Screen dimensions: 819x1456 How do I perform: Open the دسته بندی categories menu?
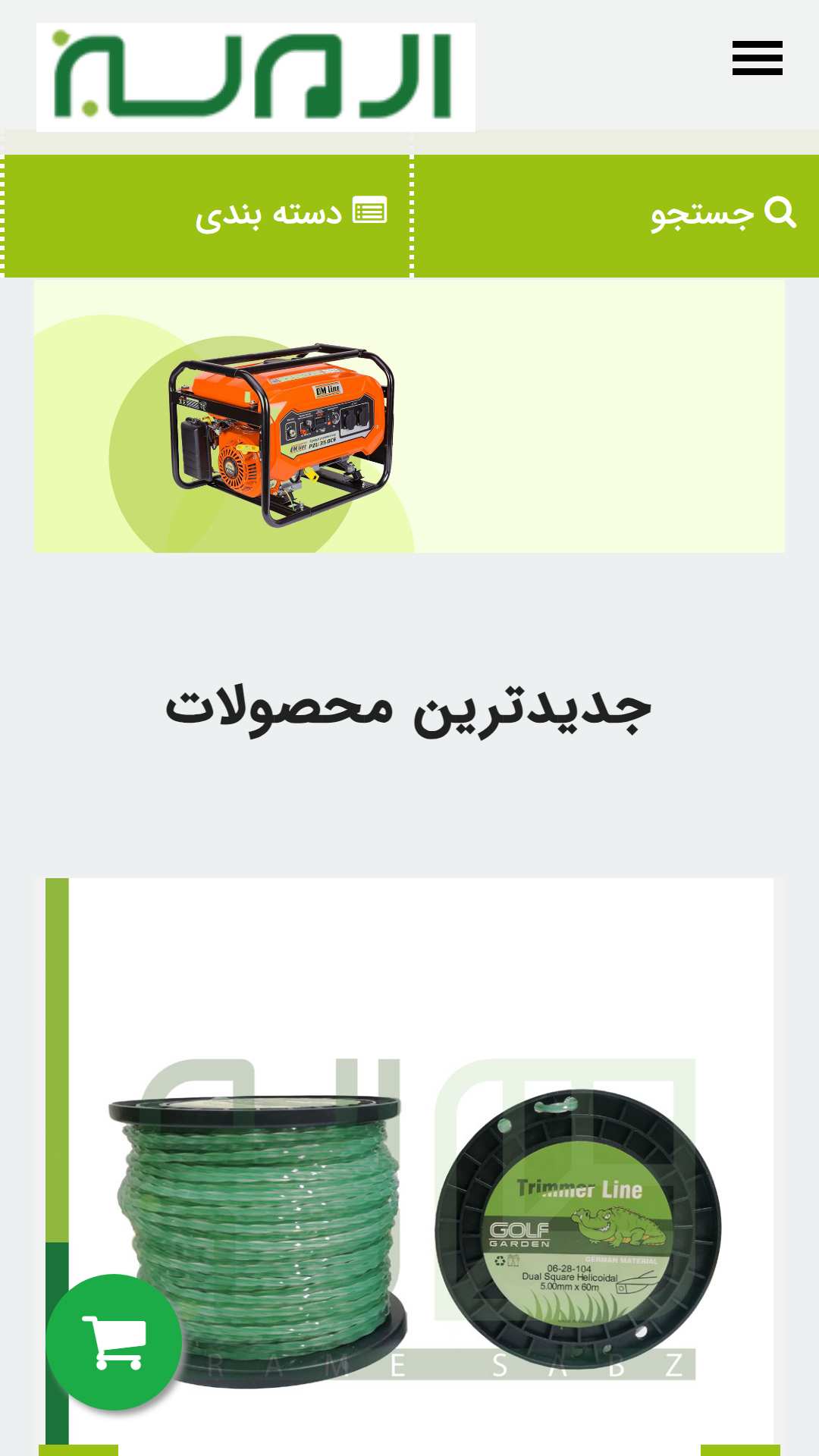pos(207,215)
